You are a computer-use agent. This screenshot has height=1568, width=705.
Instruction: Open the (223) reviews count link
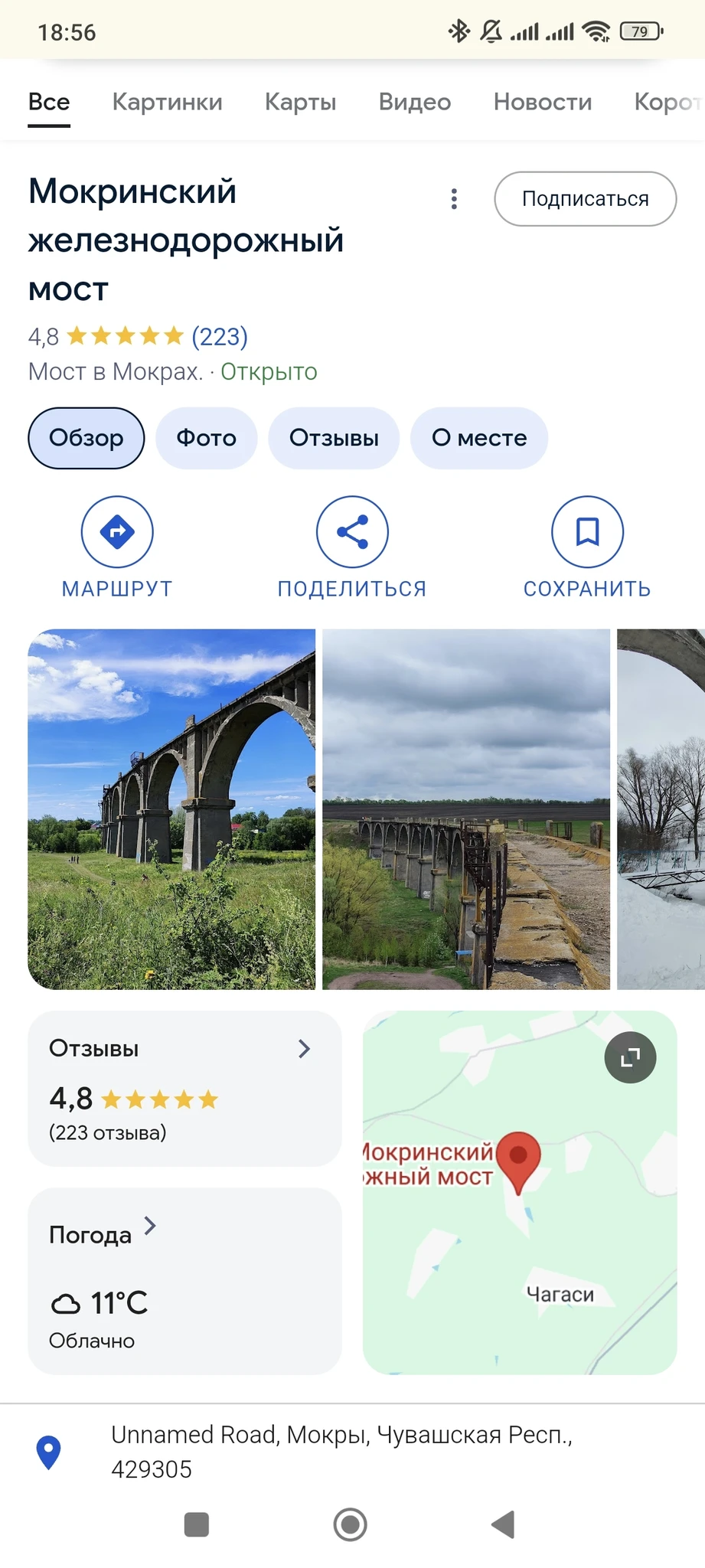coord(220,336)
